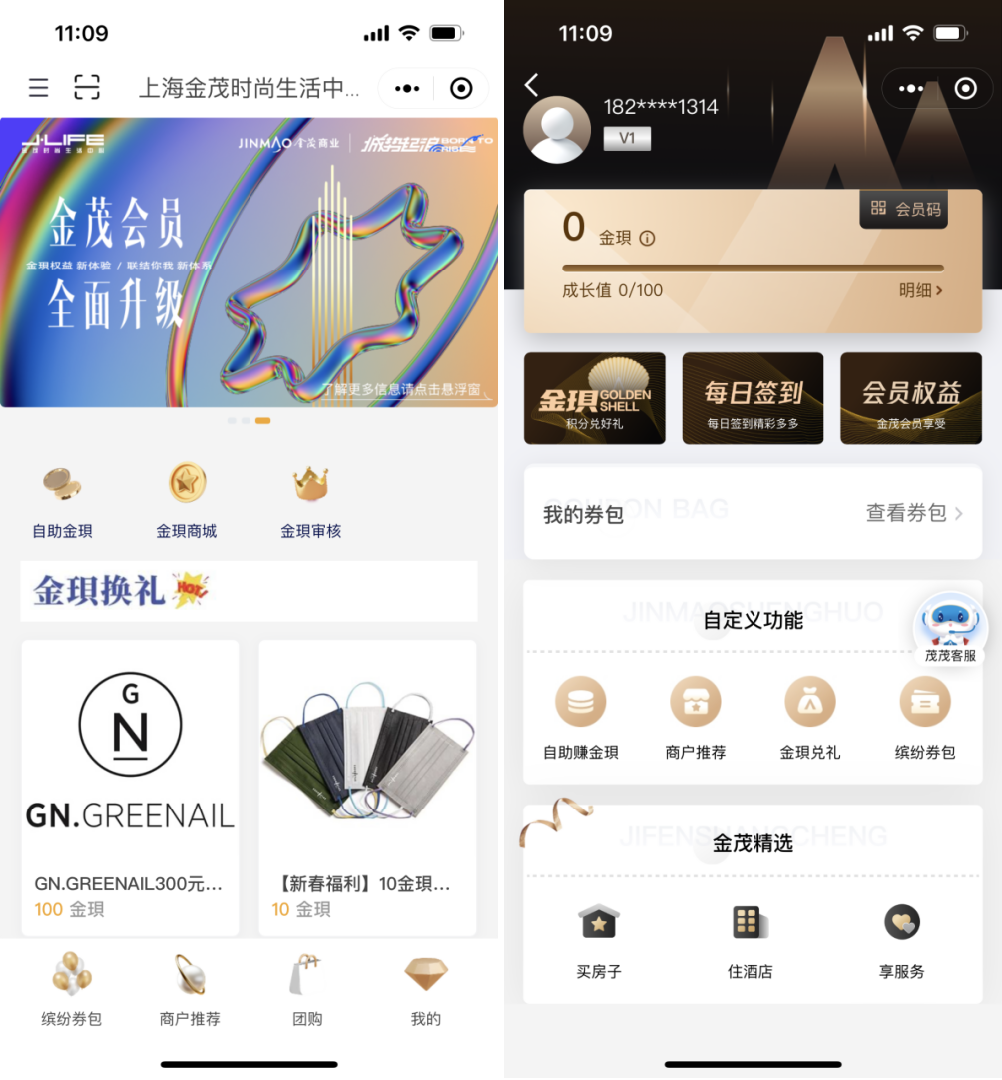Tap 查看券包 to view coupons
This screenshot has width=1002, height=1080.
[914, 513]
